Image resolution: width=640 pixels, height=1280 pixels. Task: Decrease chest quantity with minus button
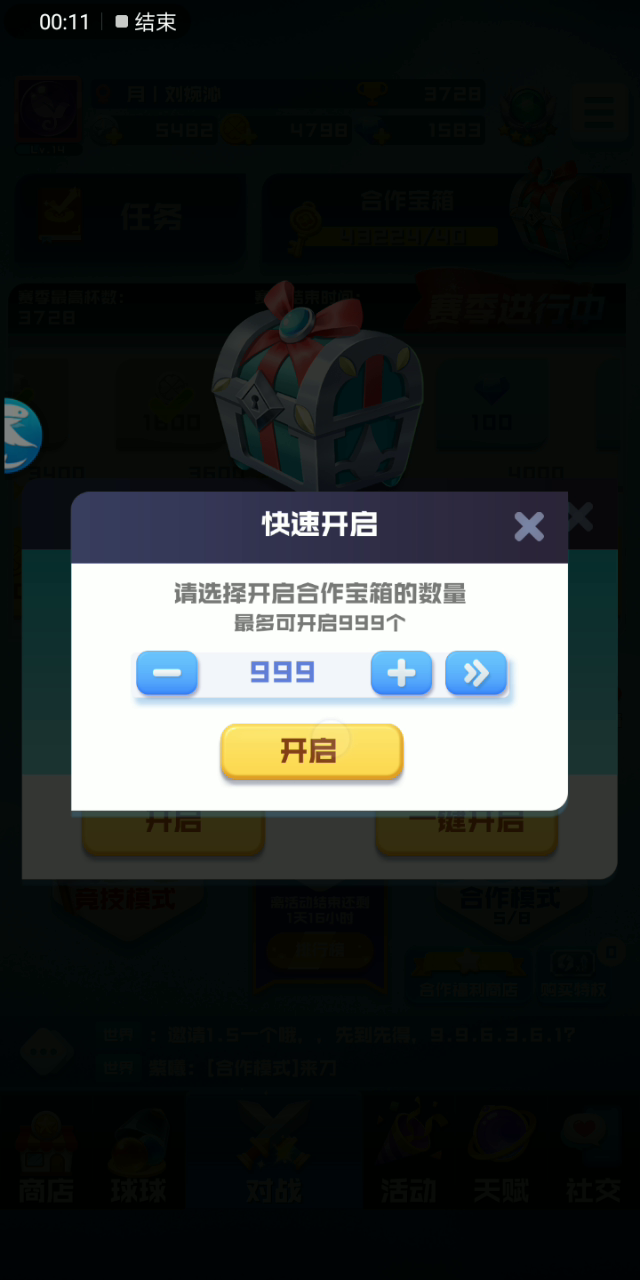pyautogui.click(x=167, y=673)
